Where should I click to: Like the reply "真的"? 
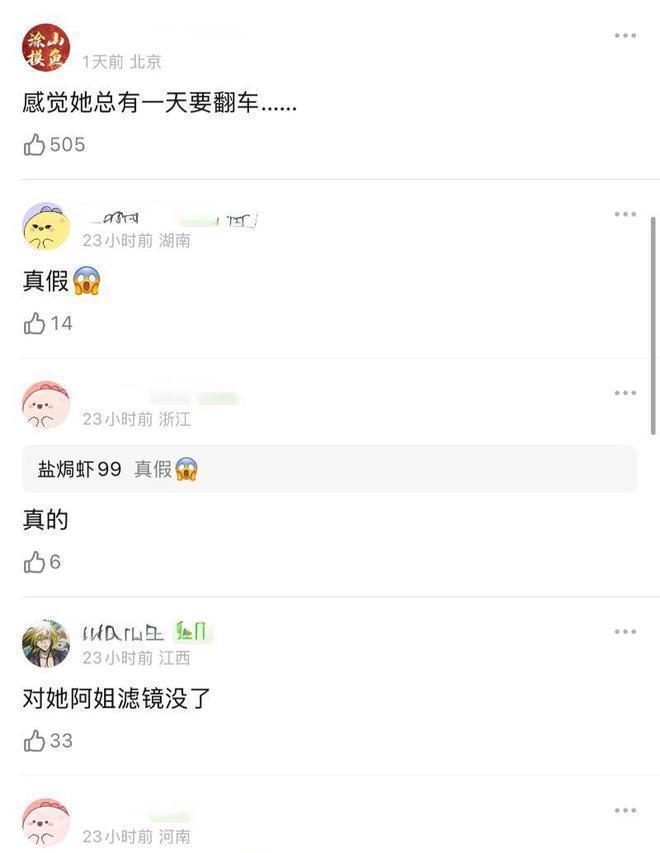tap(35, 562)
